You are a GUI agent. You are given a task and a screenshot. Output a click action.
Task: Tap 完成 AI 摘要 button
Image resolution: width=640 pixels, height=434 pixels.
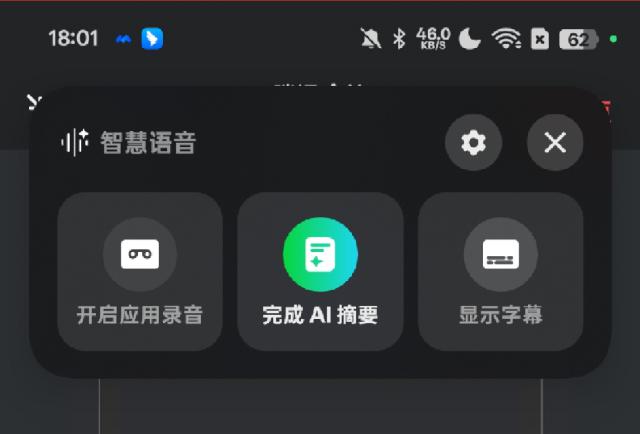tap(320, 271)
